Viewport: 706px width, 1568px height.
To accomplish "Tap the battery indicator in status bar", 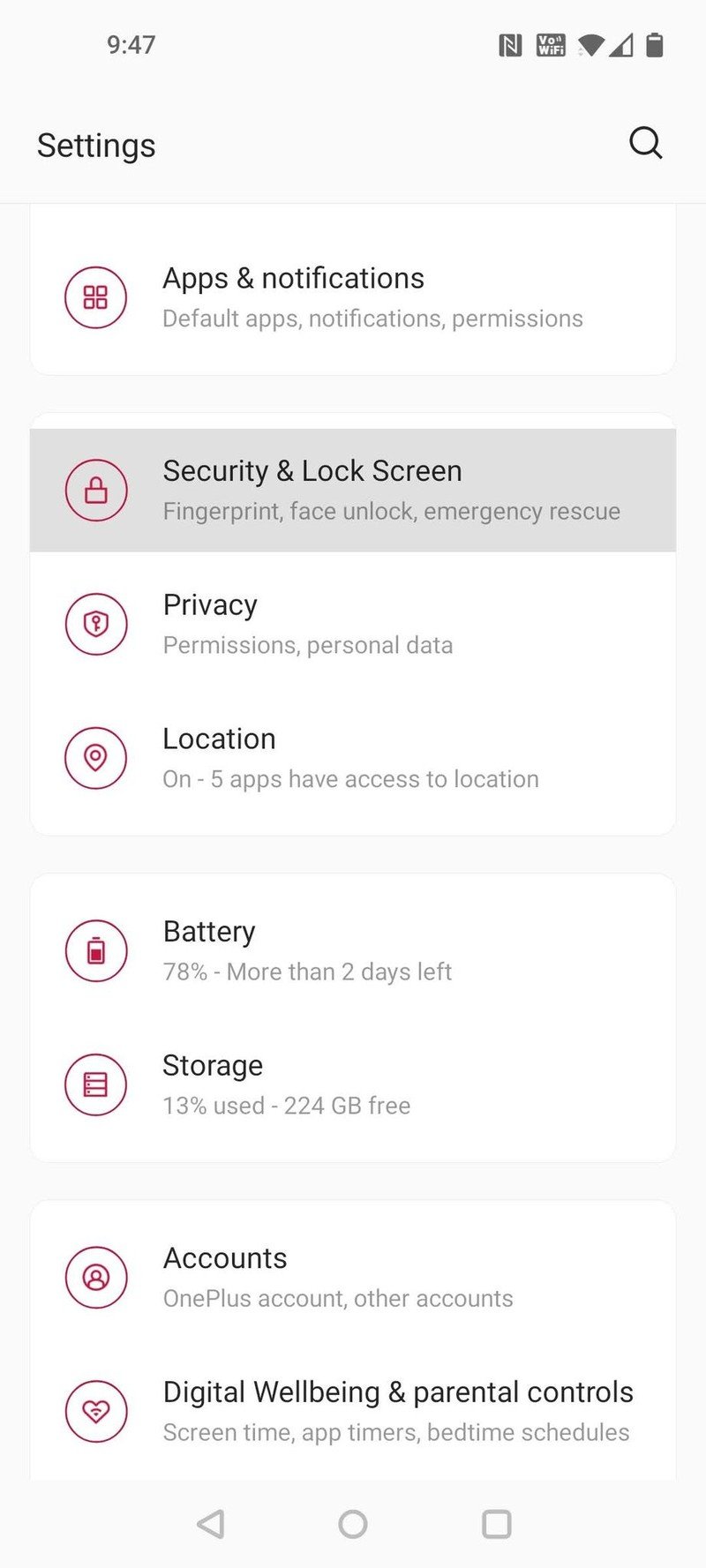I will (x=654, y=46).
